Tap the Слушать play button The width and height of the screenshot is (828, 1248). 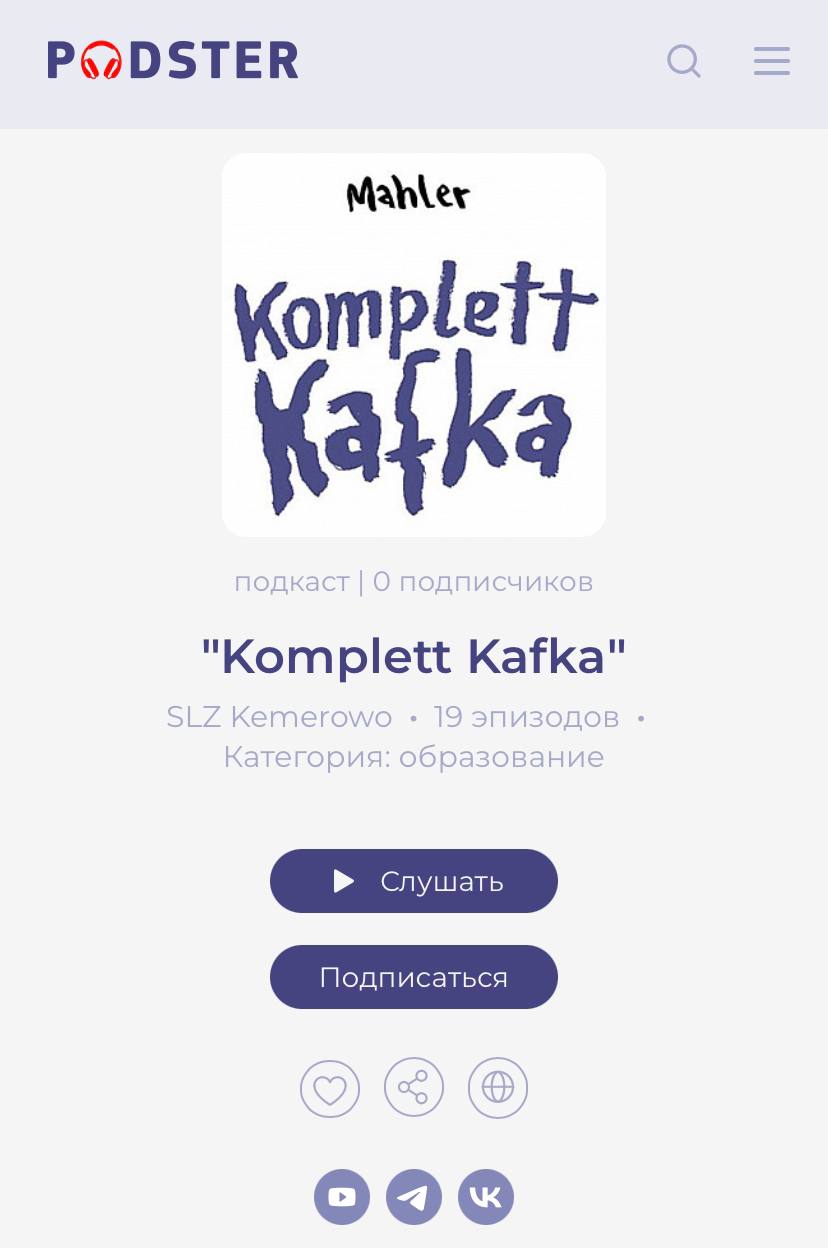[413, 881]
